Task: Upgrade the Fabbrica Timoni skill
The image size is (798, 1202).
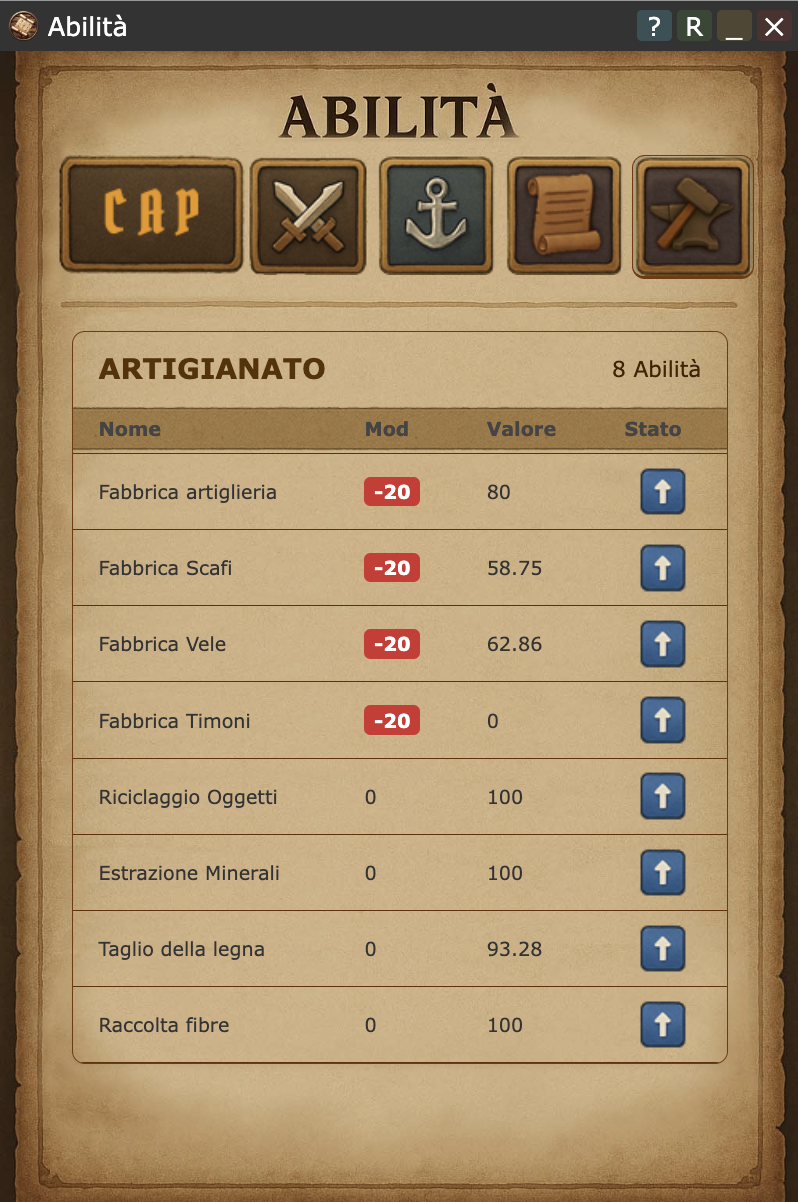Action: pos(662,720)
